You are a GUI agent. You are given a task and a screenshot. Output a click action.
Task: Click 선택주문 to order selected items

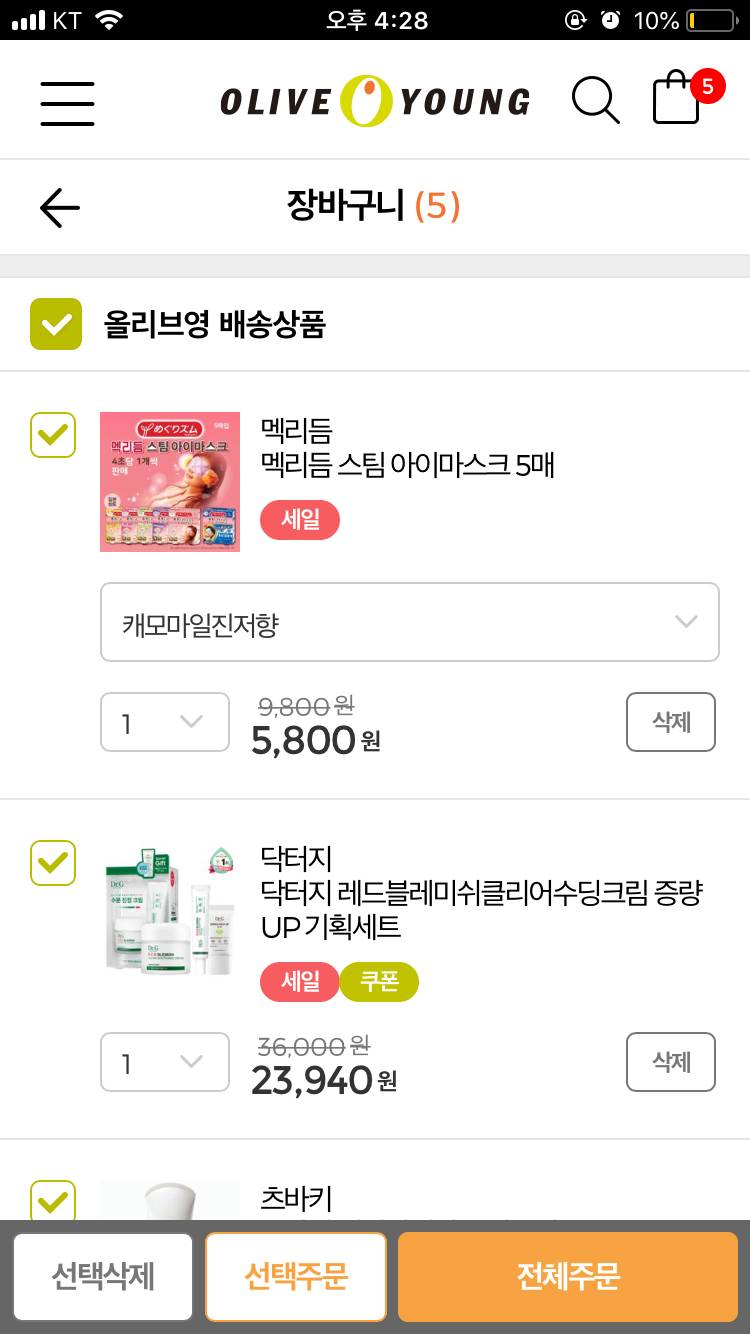tap(296, 1277)
